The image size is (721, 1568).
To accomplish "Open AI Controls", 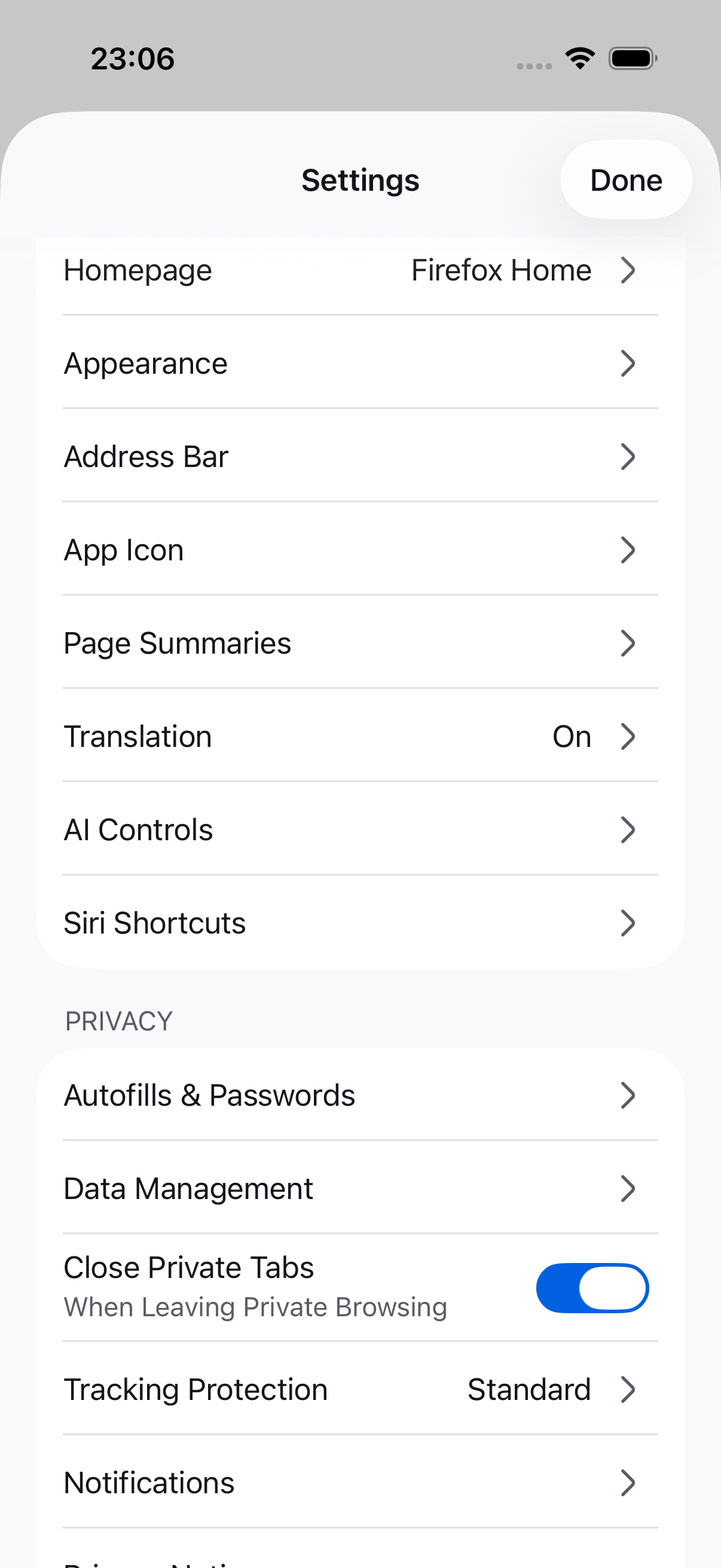I will coord(360,829).
